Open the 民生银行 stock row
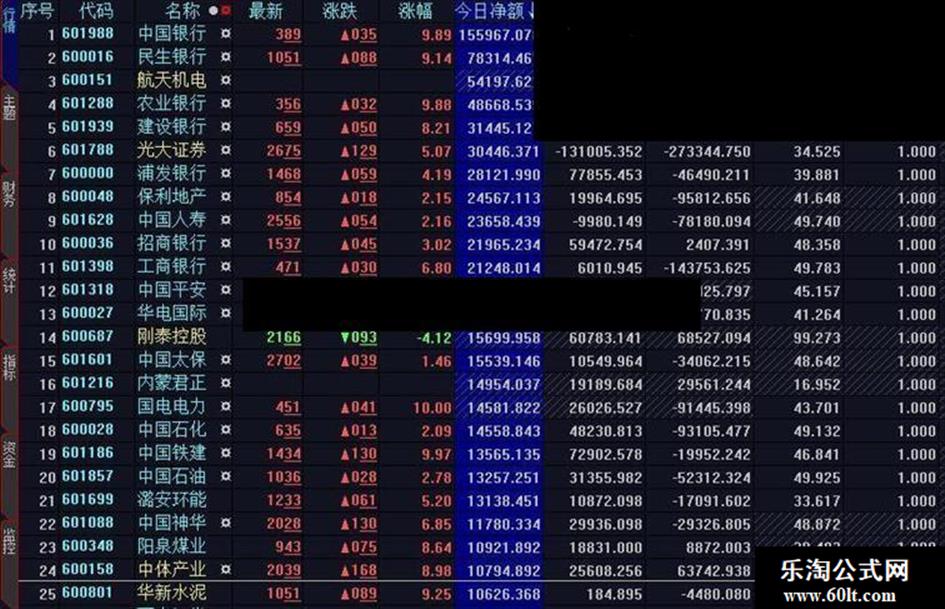Screen dimensions: 945x609 [x=171, y=57]
